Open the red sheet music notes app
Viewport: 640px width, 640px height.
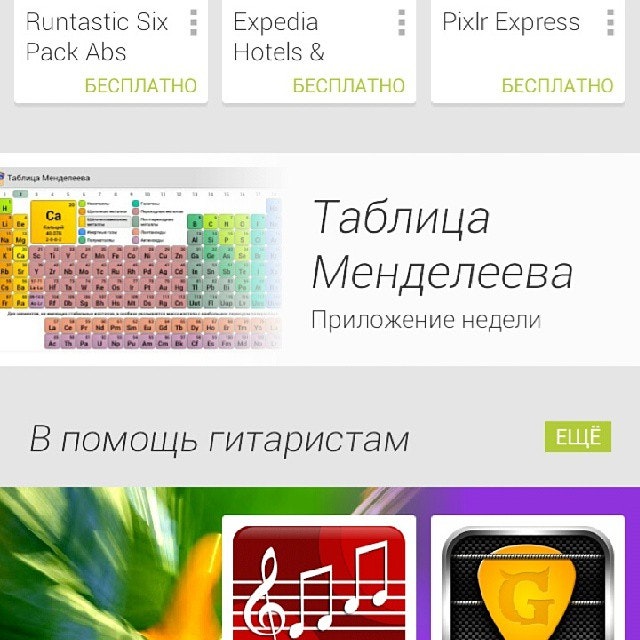(x=318, y=582)
